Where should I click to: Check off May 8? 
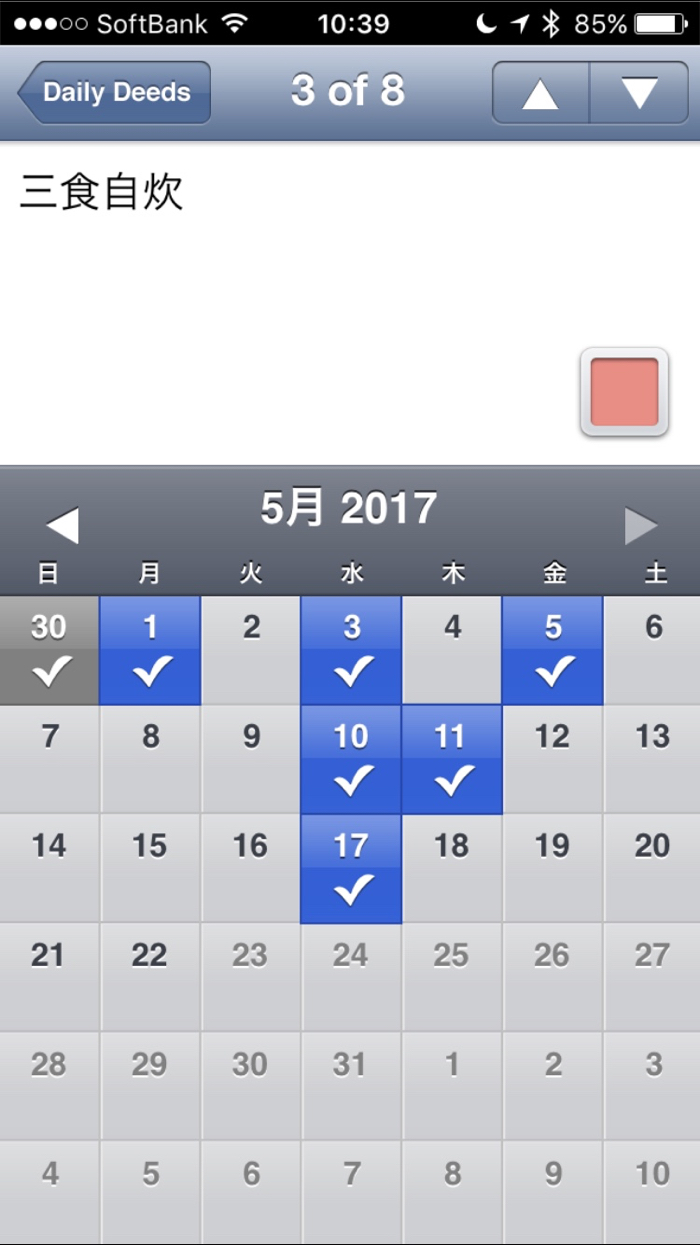tap(150, 759)
